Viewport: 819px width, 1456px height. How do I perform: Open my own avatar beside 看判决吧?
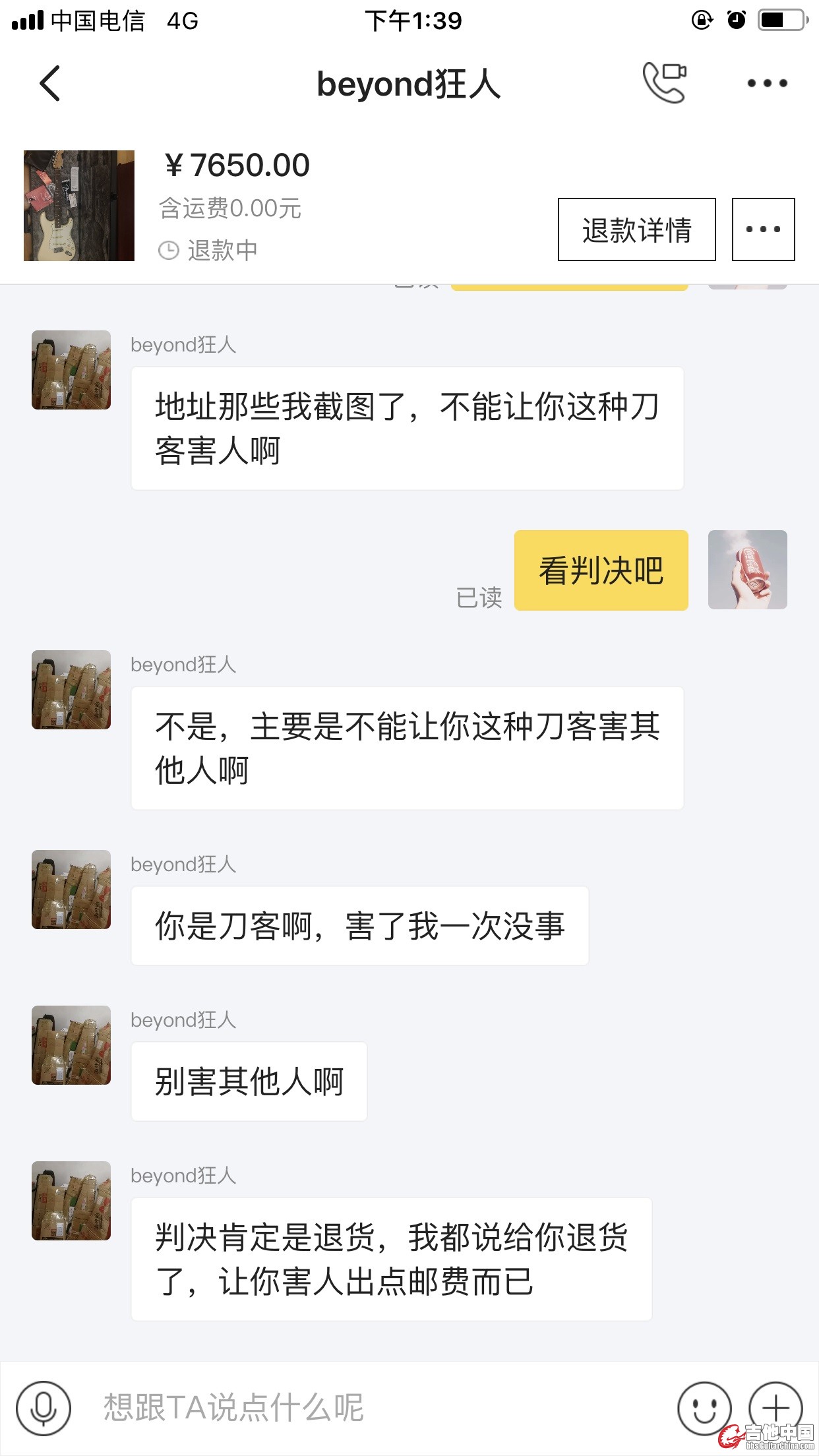pyautogui.click(x=747, y=570)
